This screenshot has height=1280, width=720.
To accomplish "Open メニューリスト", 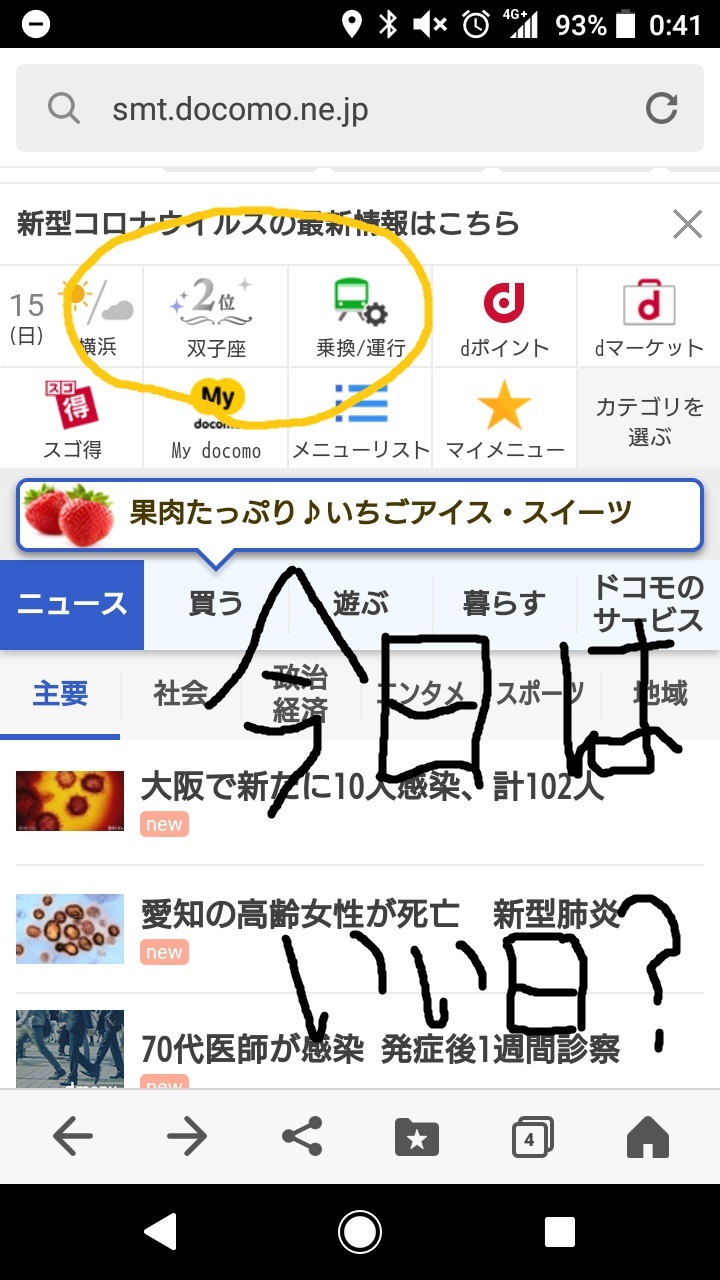I will tap(360, 418).
